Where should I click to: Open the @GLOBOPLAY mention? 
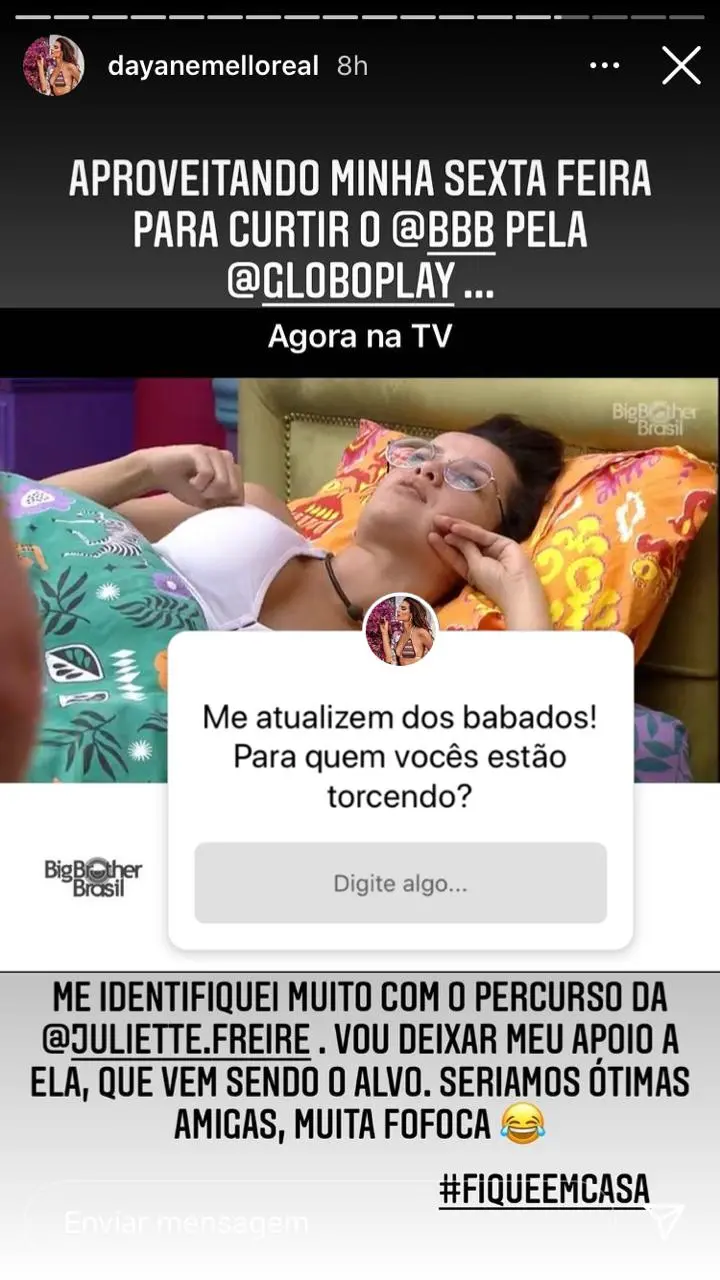[x=341, y=281]
